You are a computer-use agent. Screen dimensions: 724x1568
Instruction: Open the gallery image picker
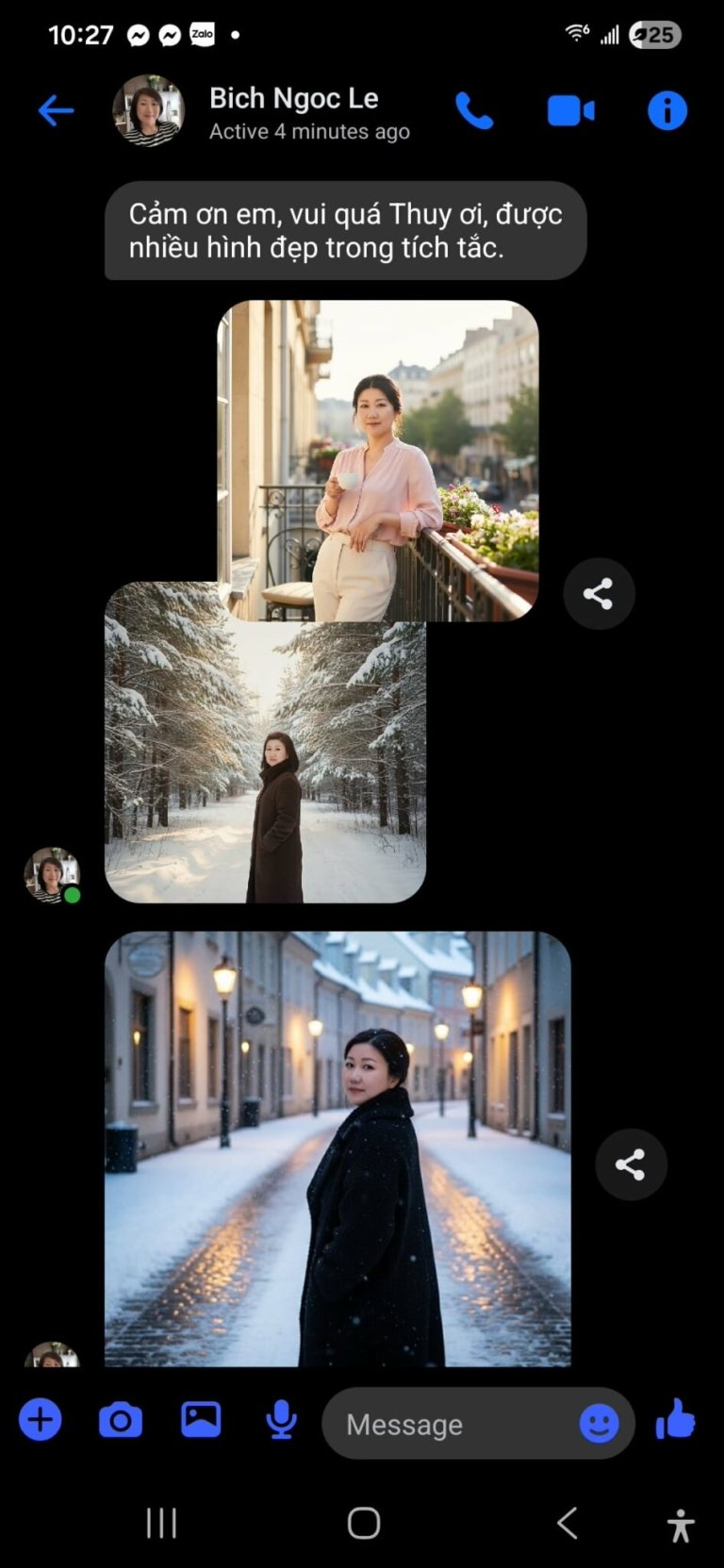(x=201, y=1420)
